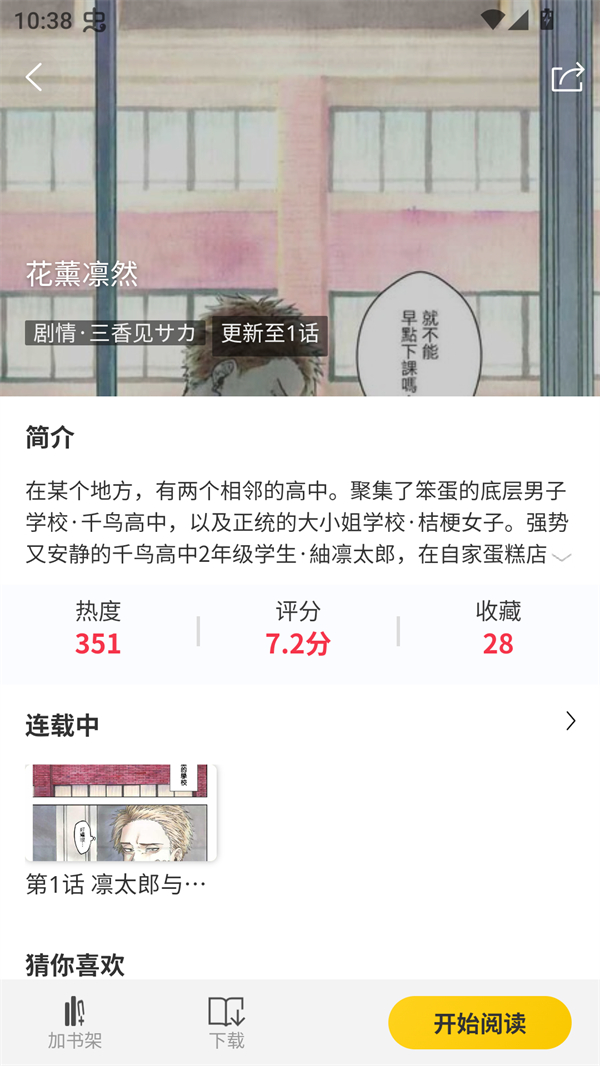Open the 连载中 chapter list arrow

(570, 721)
